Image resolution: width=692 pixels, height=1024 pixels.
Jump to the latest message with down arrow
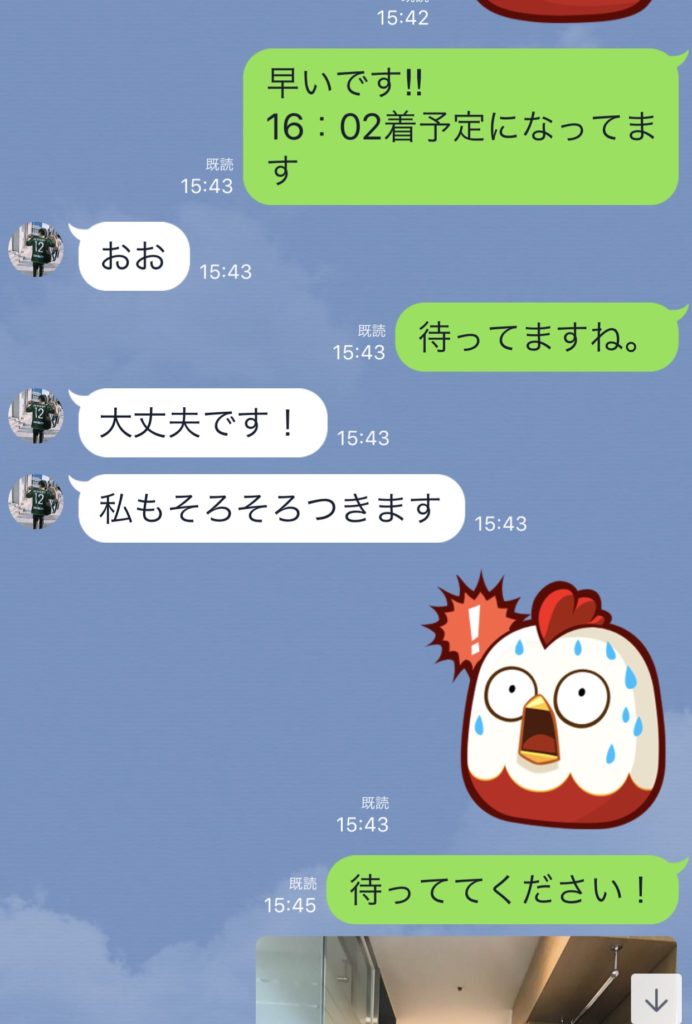pyautogui.click(x=656, y=999)
